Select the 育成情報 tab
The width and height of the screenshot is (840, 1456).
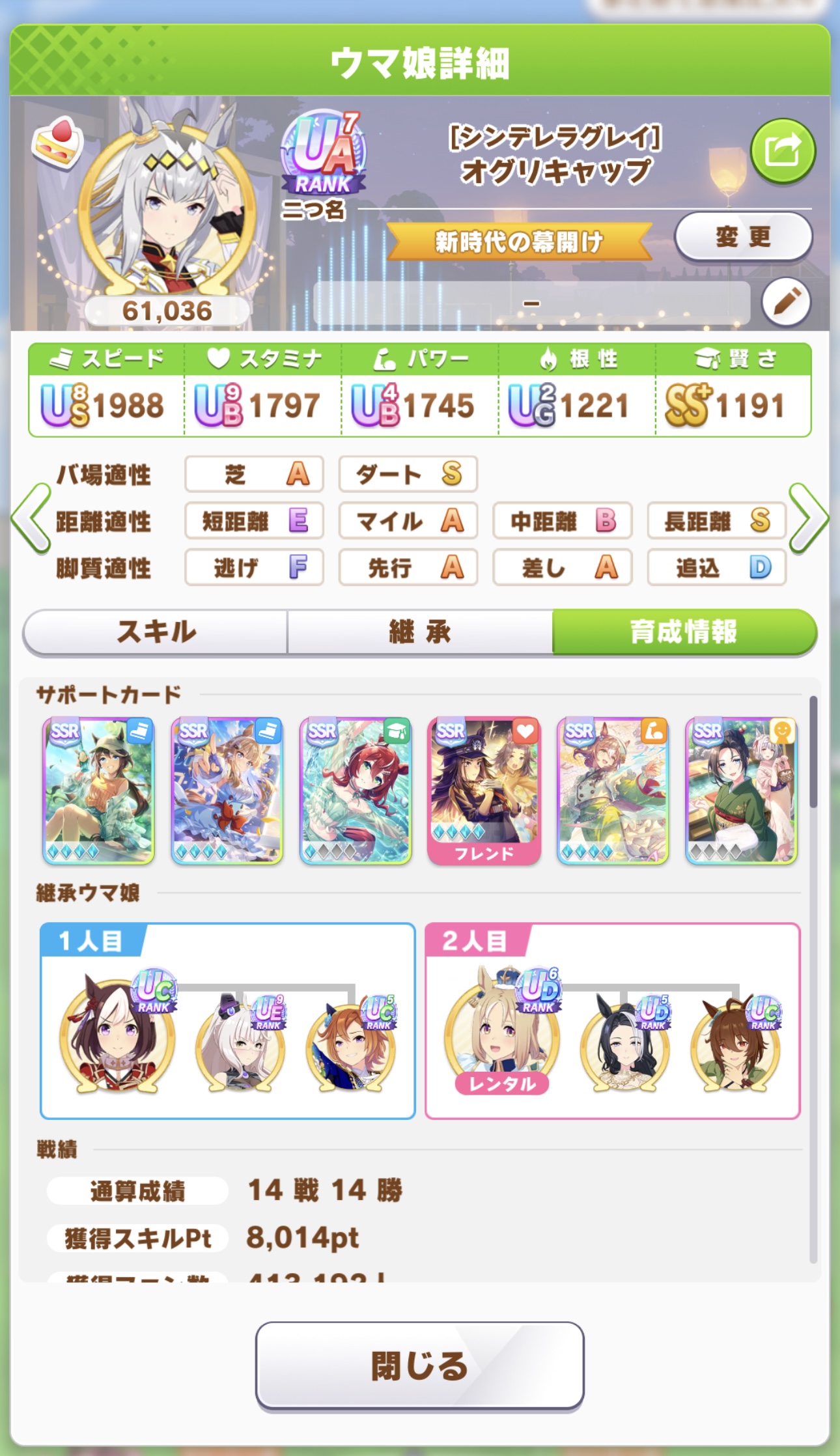coord(684,632)
